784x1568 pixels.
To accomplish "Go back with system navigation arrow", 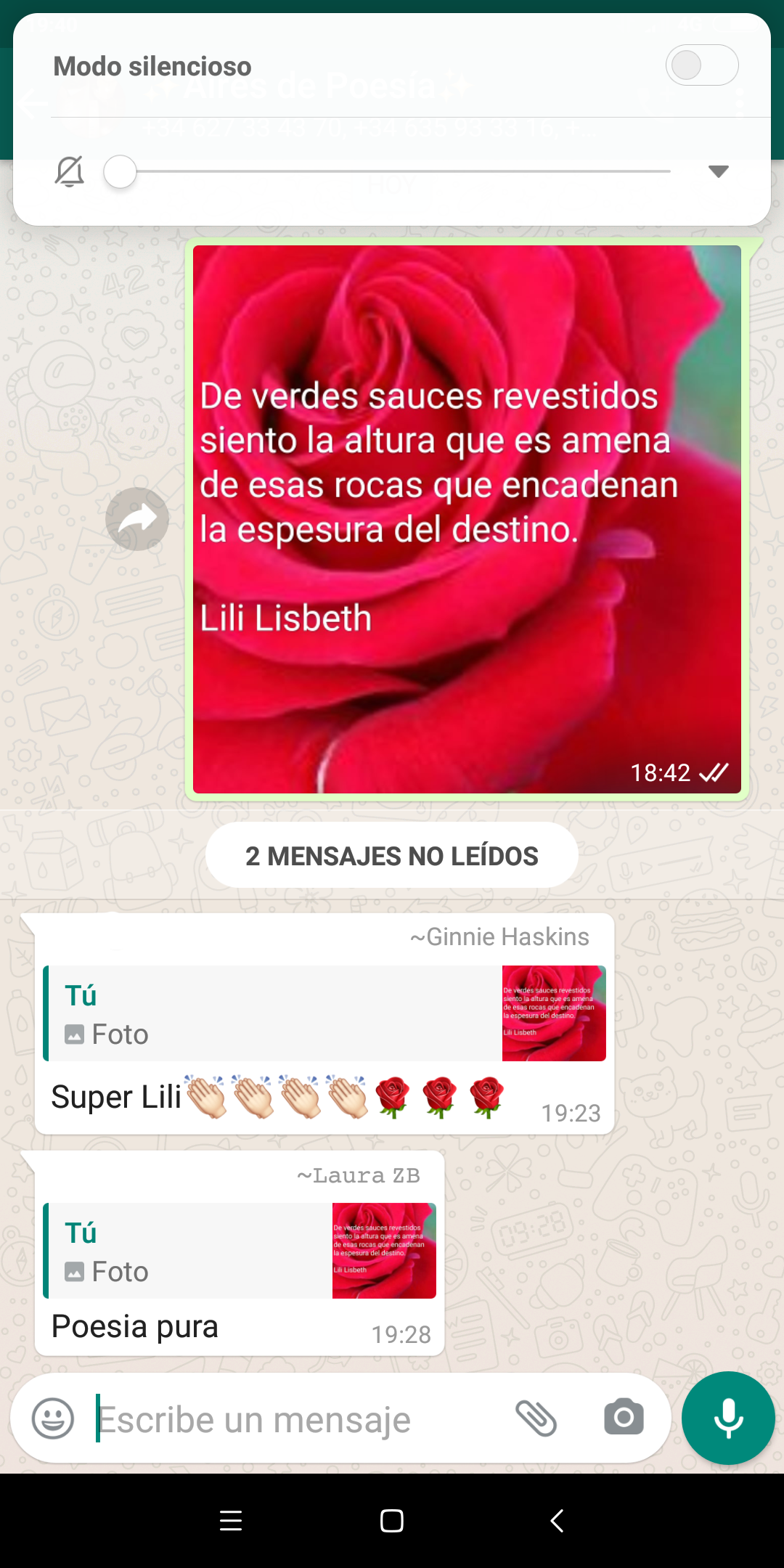I will coord(557,1521).
